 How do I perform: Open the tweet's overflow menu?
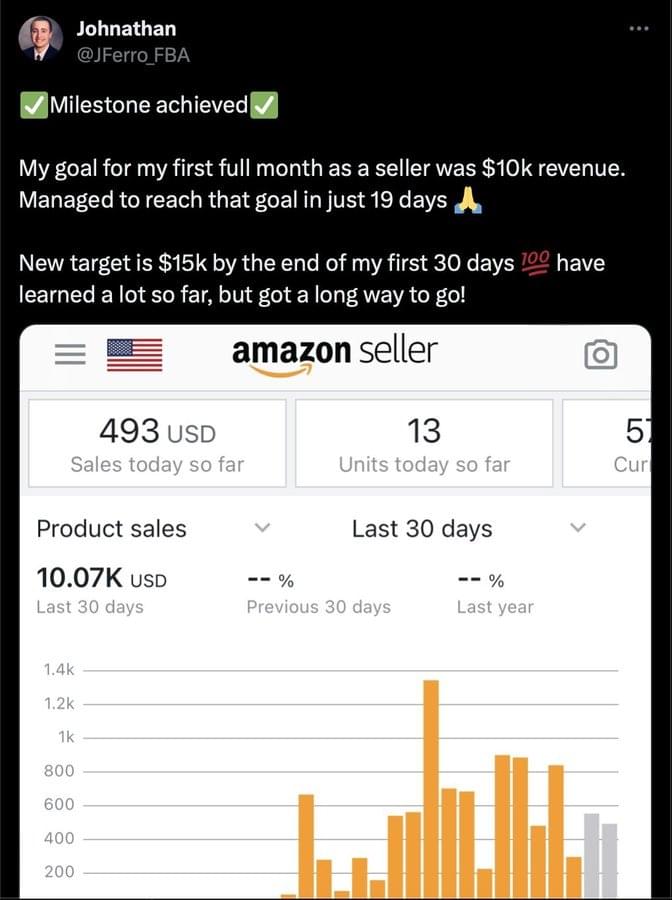click(639, 28)
